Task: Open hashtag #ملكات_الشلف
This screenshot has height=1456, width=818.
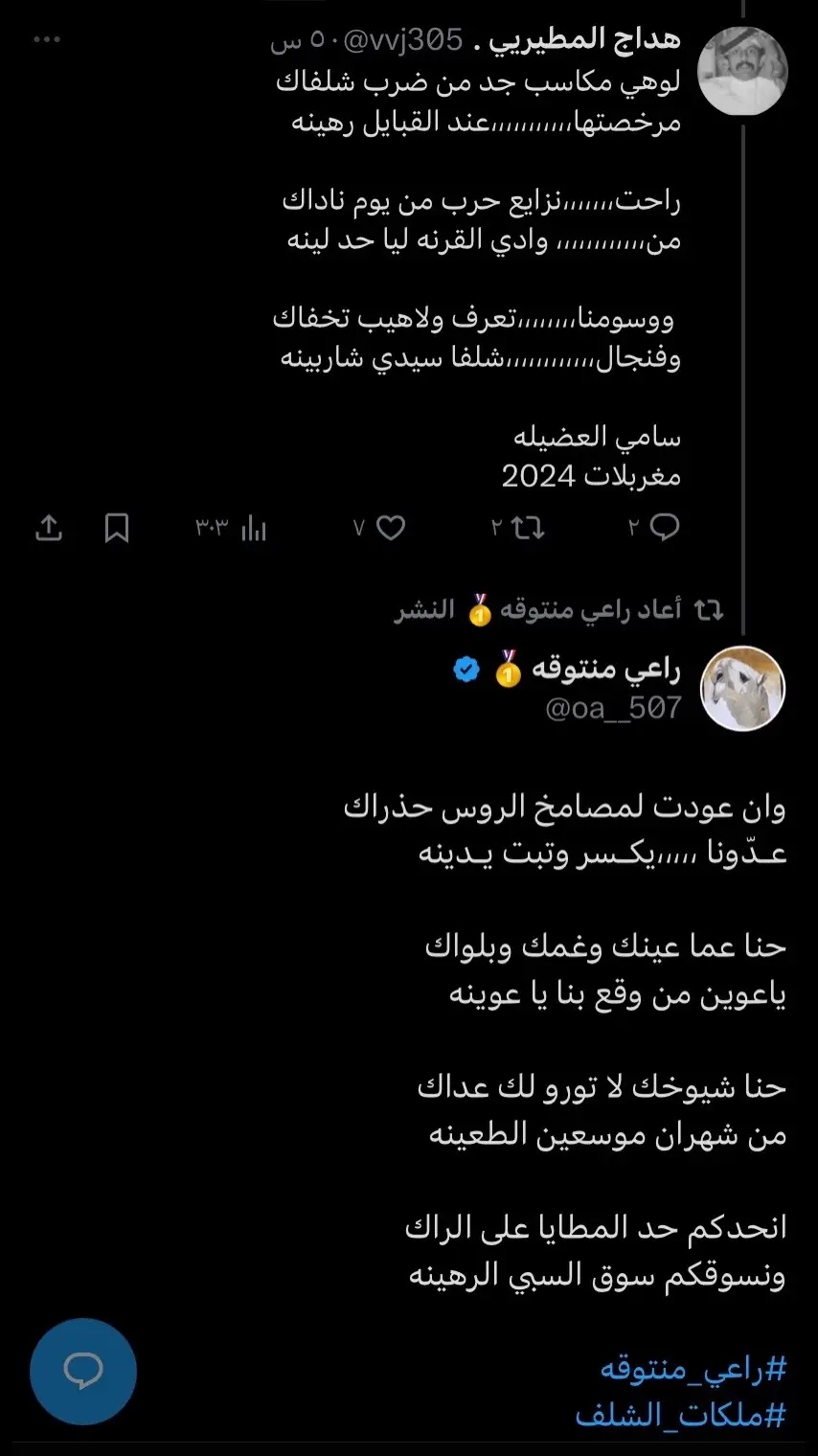Action: pyautogui.click(x=680, y=1416)
